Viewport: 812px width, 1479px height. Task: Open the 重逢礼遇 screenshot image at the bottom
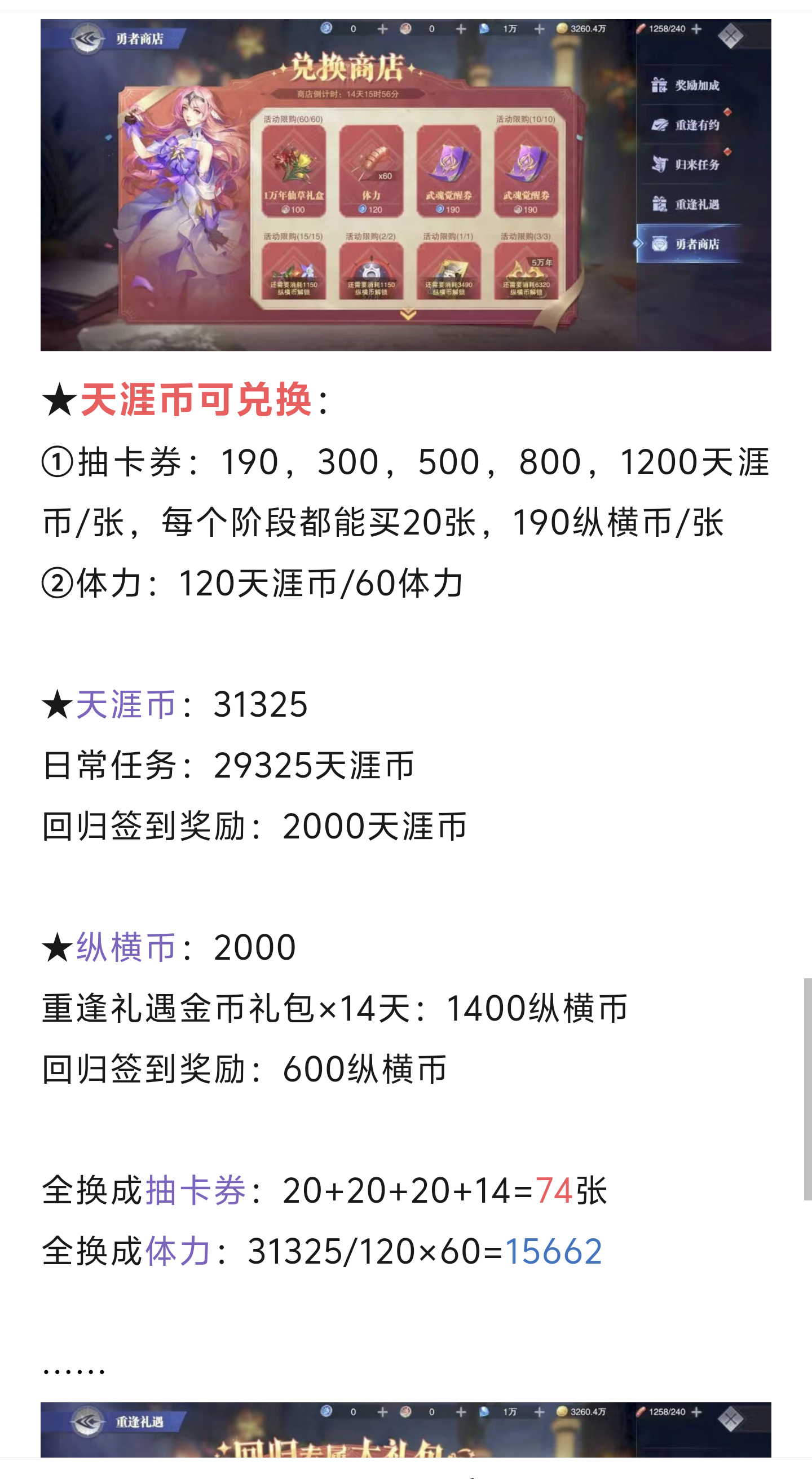tap(405, 1429)
